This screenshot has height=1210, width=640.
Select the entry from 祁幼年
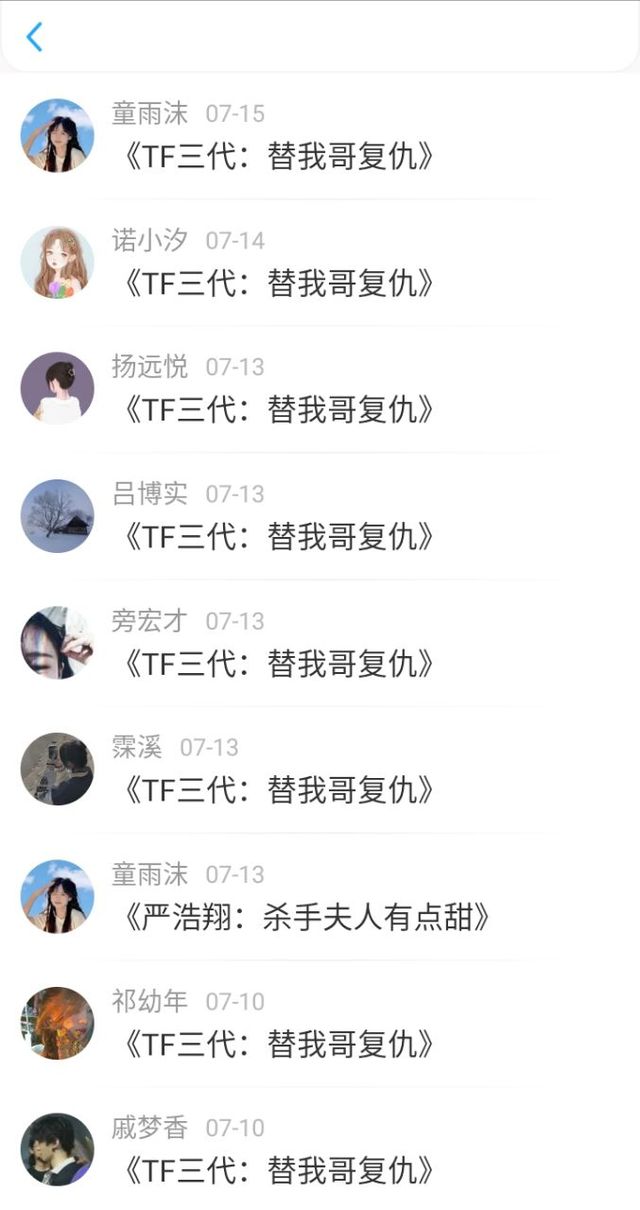(x=278, y=1045)
